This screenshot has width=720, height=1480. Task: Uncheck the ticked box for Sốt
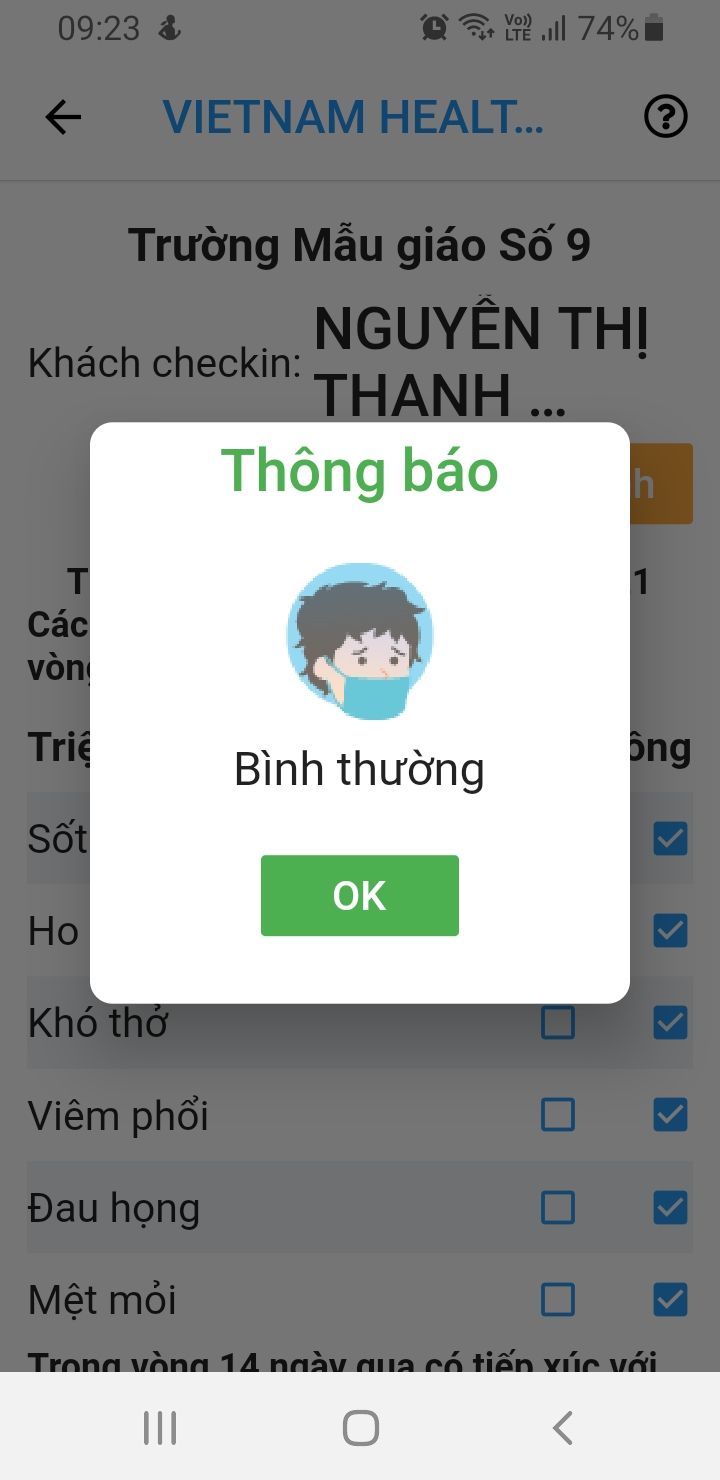click(x=670, y=838)
